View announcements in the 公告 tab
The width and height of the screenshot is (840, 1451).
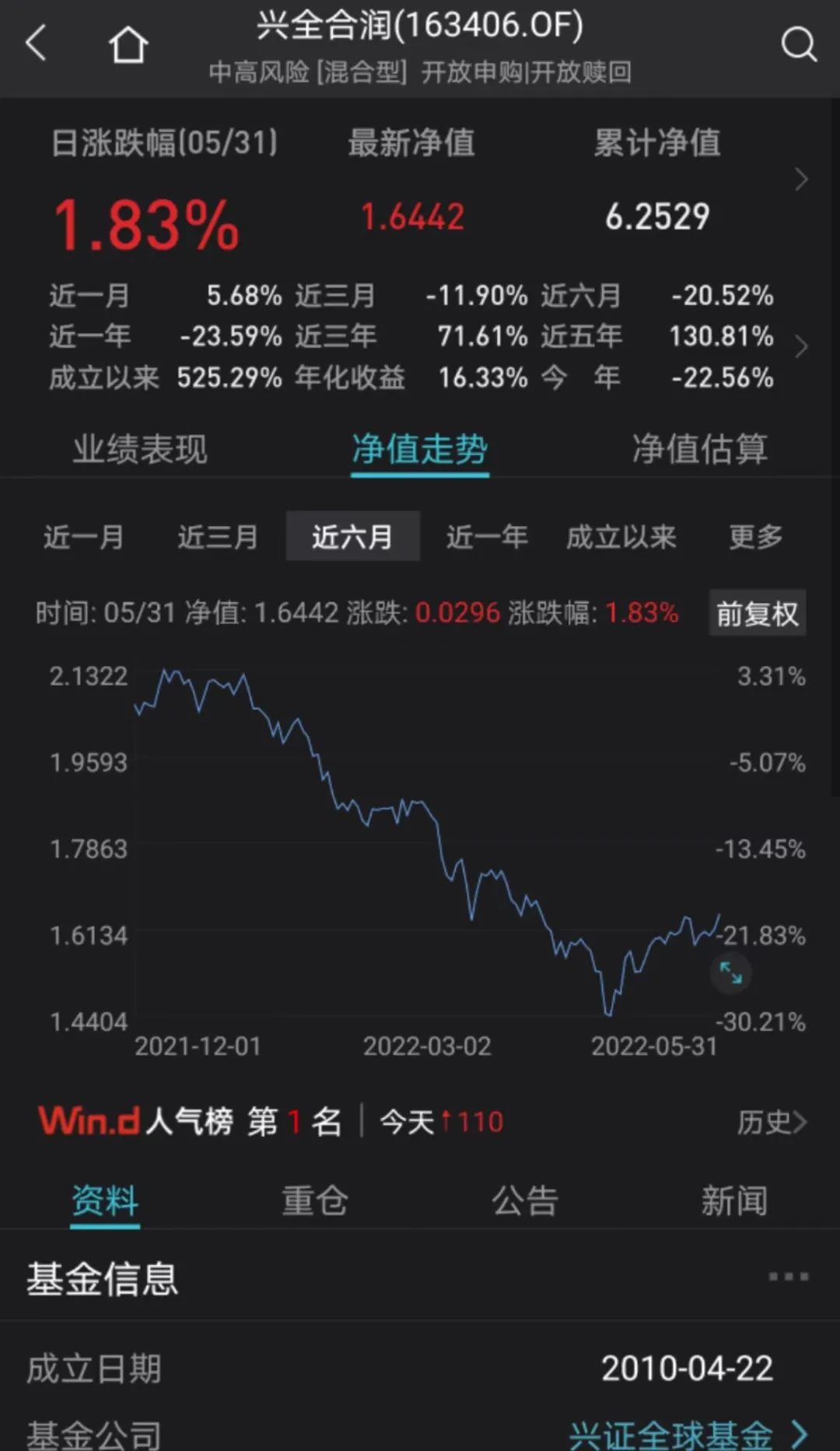525,1200
